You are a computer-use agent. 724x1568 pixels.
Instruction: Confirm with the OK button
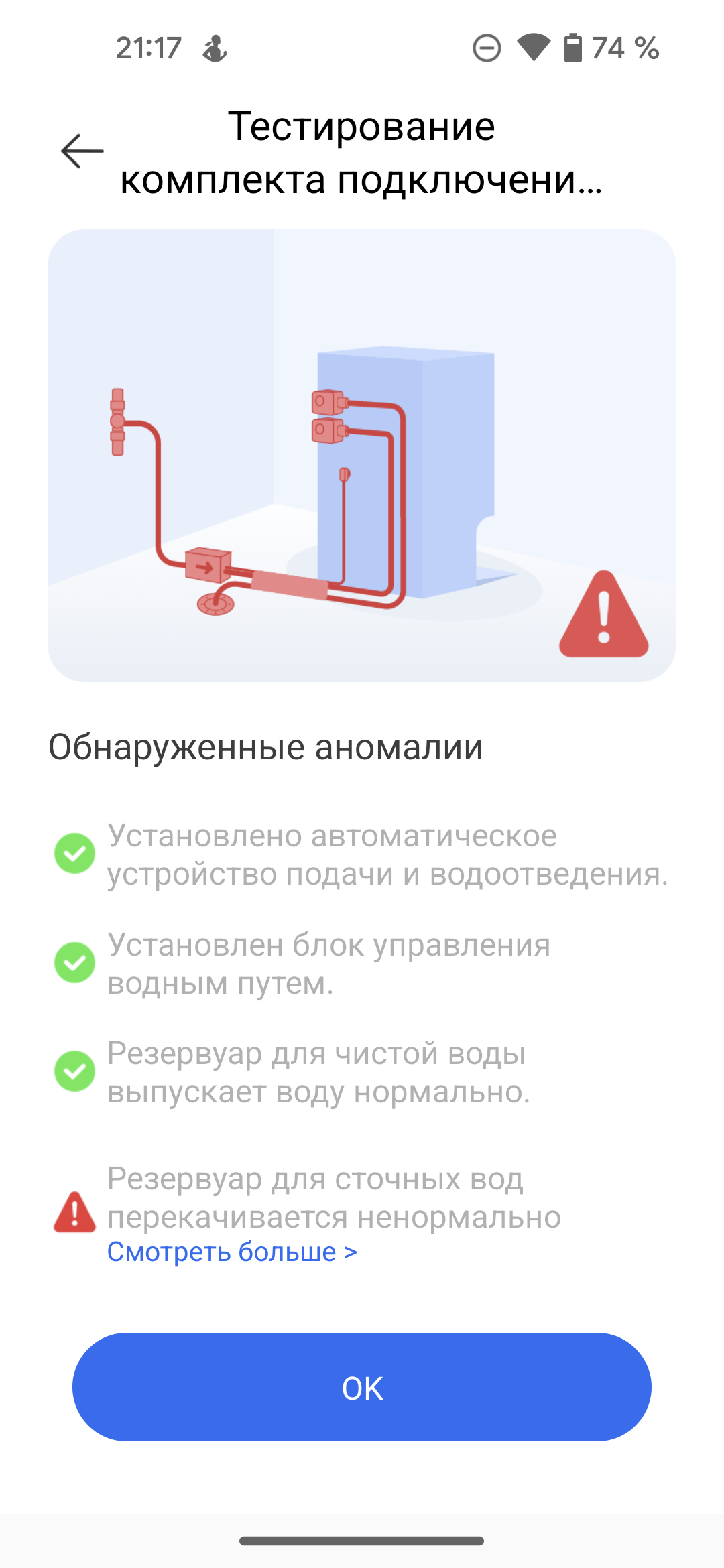pyautogui.click(x=362, y=1387)
